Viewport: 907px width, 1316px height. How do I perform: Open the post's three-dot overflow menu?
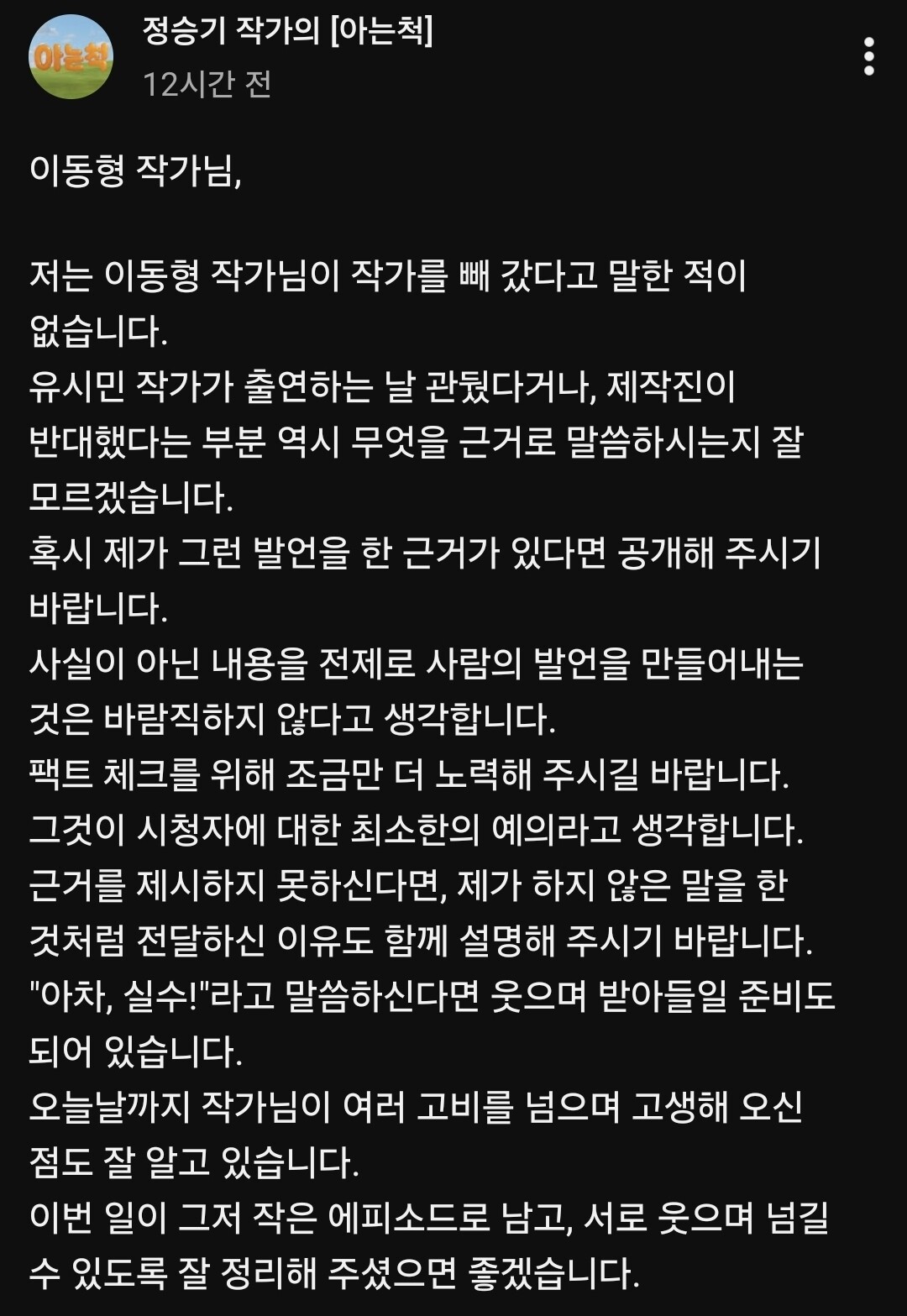tap(869, 56)
